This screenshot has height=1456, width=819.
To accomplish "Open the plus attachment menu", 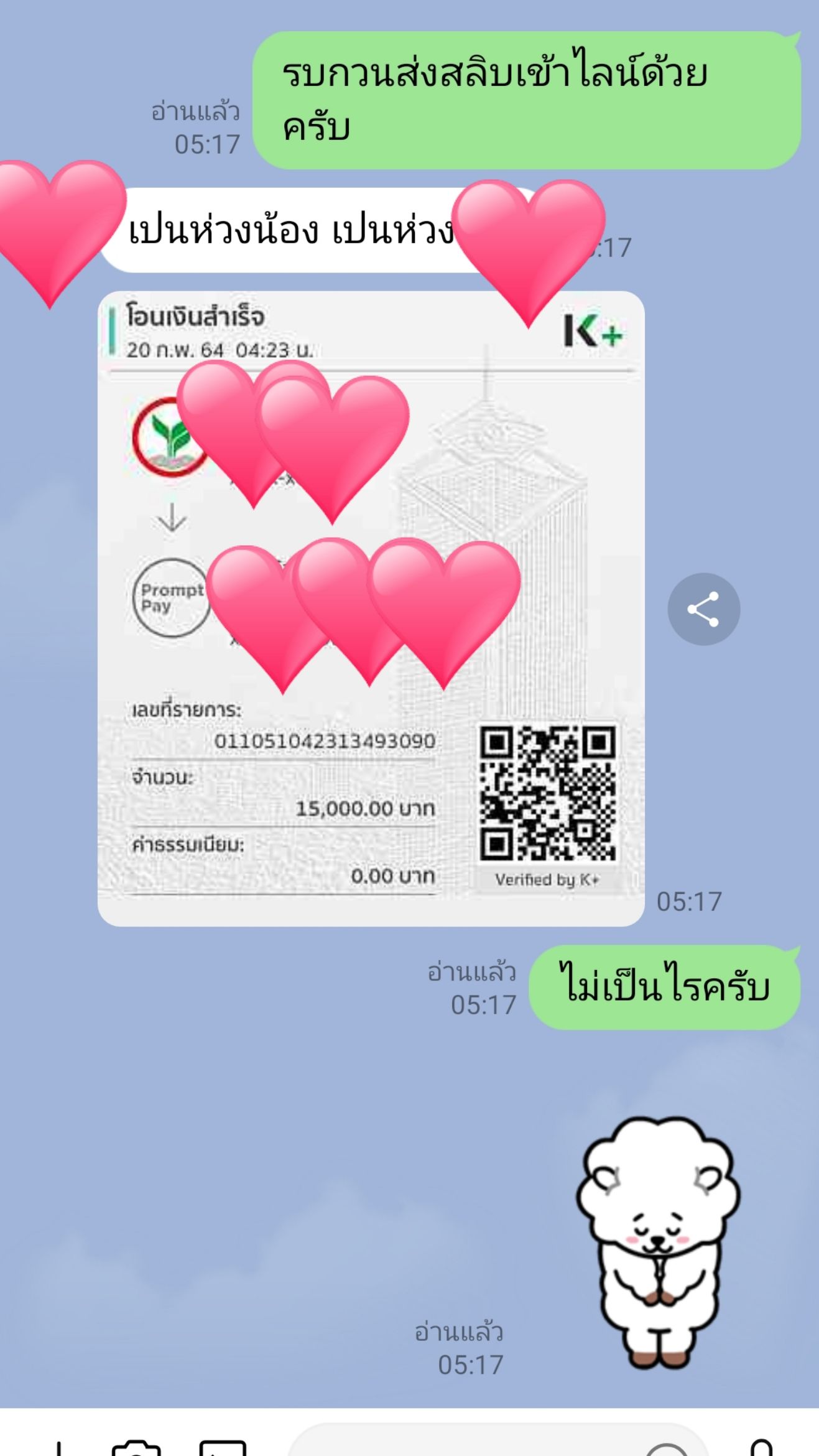I will (x=57, y=1449).
